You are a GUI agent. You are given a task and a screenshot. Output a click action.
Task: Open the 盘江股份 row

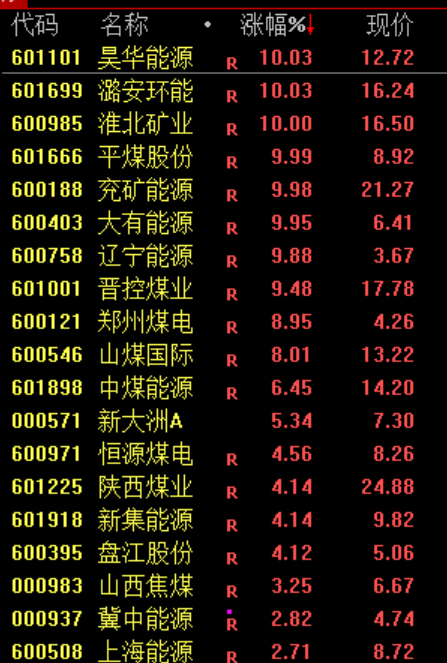tap(223, 552)
